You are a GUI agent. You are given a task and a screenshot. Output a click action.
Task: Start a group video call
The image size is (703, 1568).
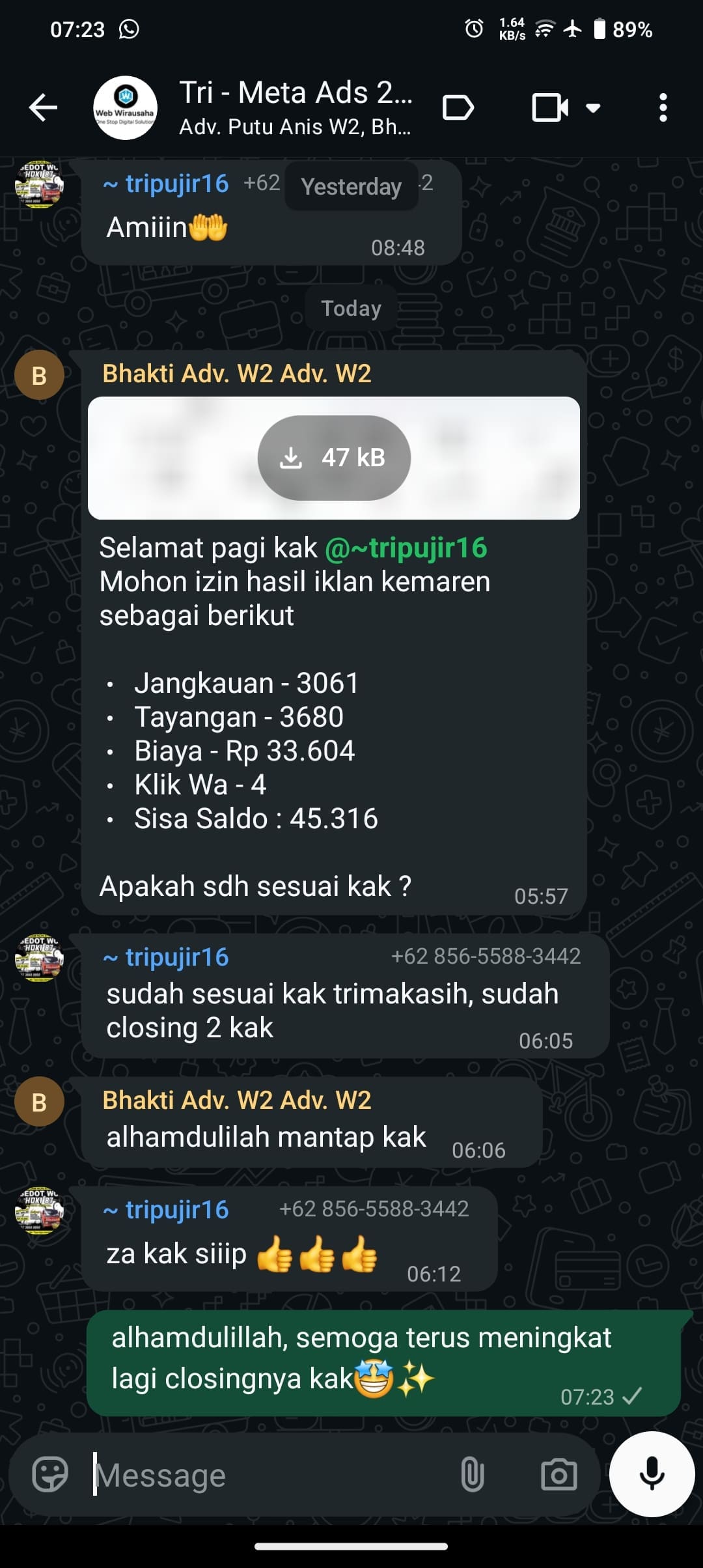click(x=550, y=108)
